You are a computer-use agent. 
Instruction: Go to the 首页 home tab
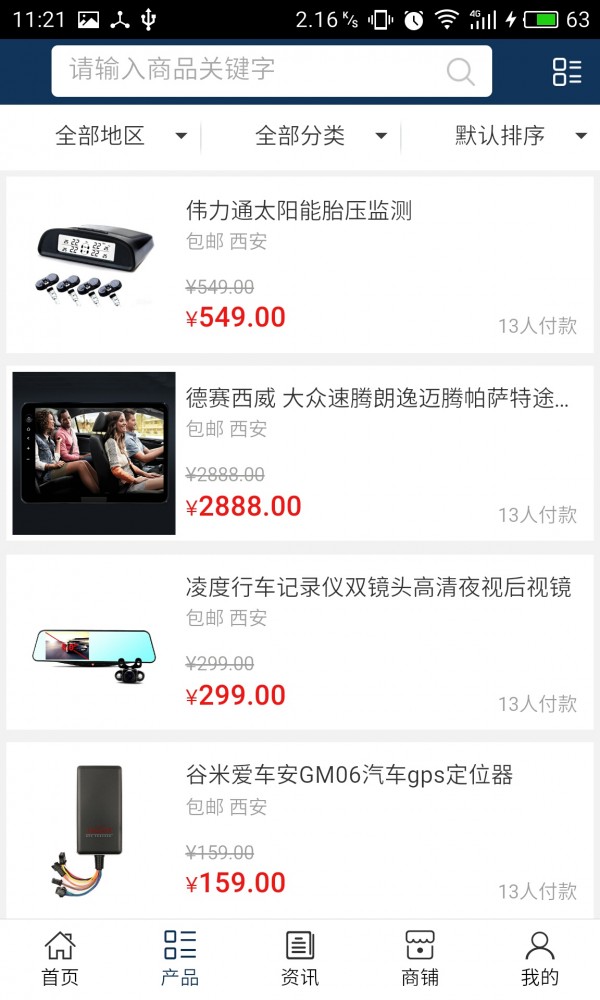click(x=60, y=959)
